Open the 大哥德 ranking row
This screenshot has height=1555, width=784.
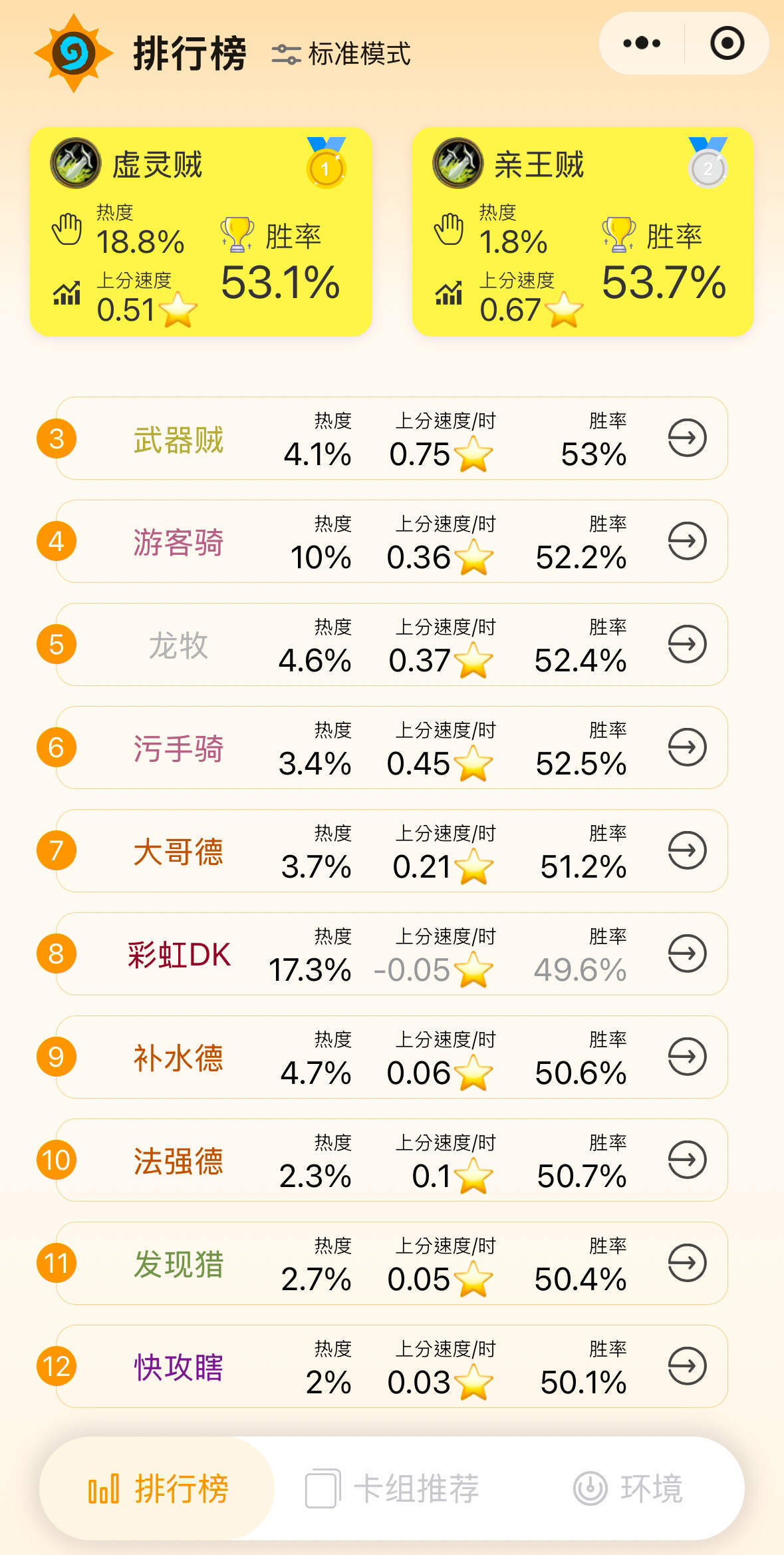[392, 850]
